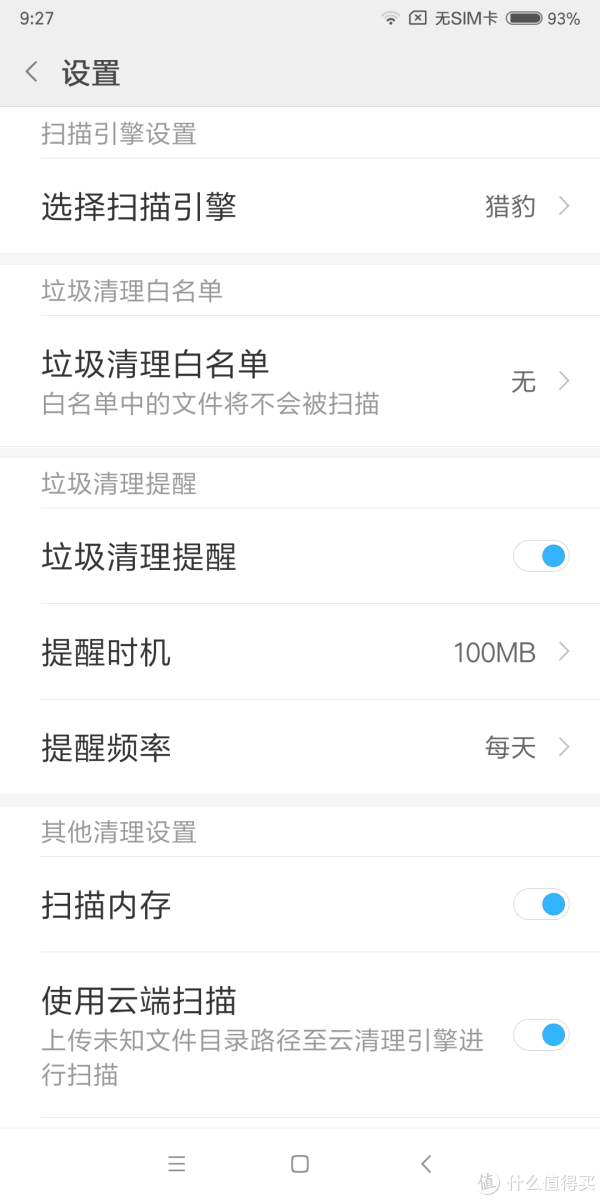Open 垃圾清理白名单 row
This screenshot has height=1200, width=600.
tap(300, 381)
